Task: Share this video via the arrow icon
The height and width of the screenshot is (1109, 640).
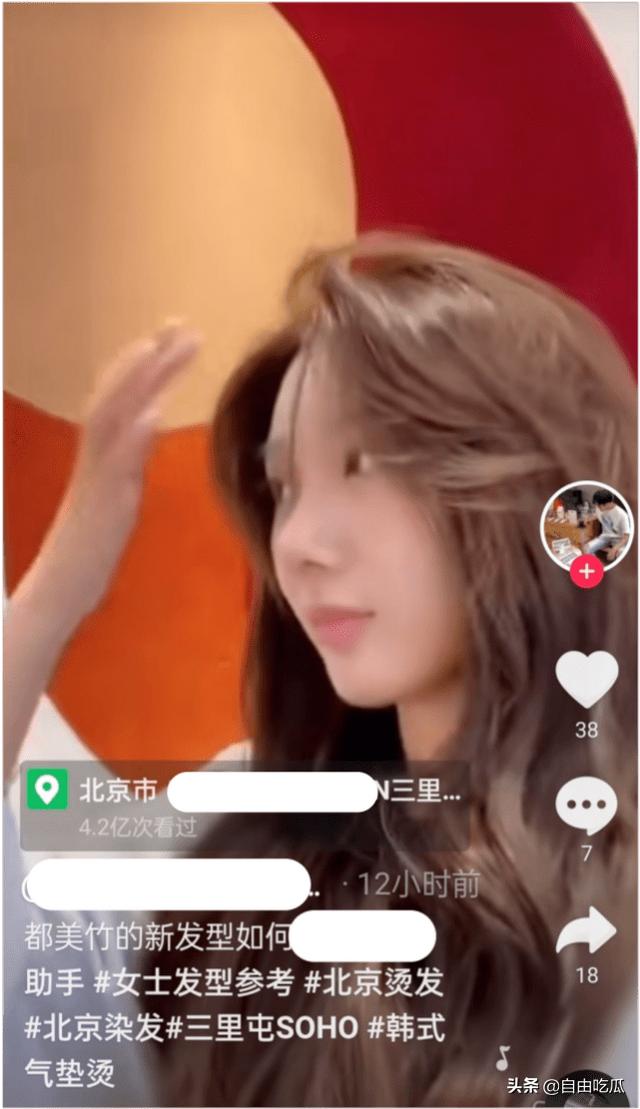Action: pyautogui.click(x=586, y=932)
